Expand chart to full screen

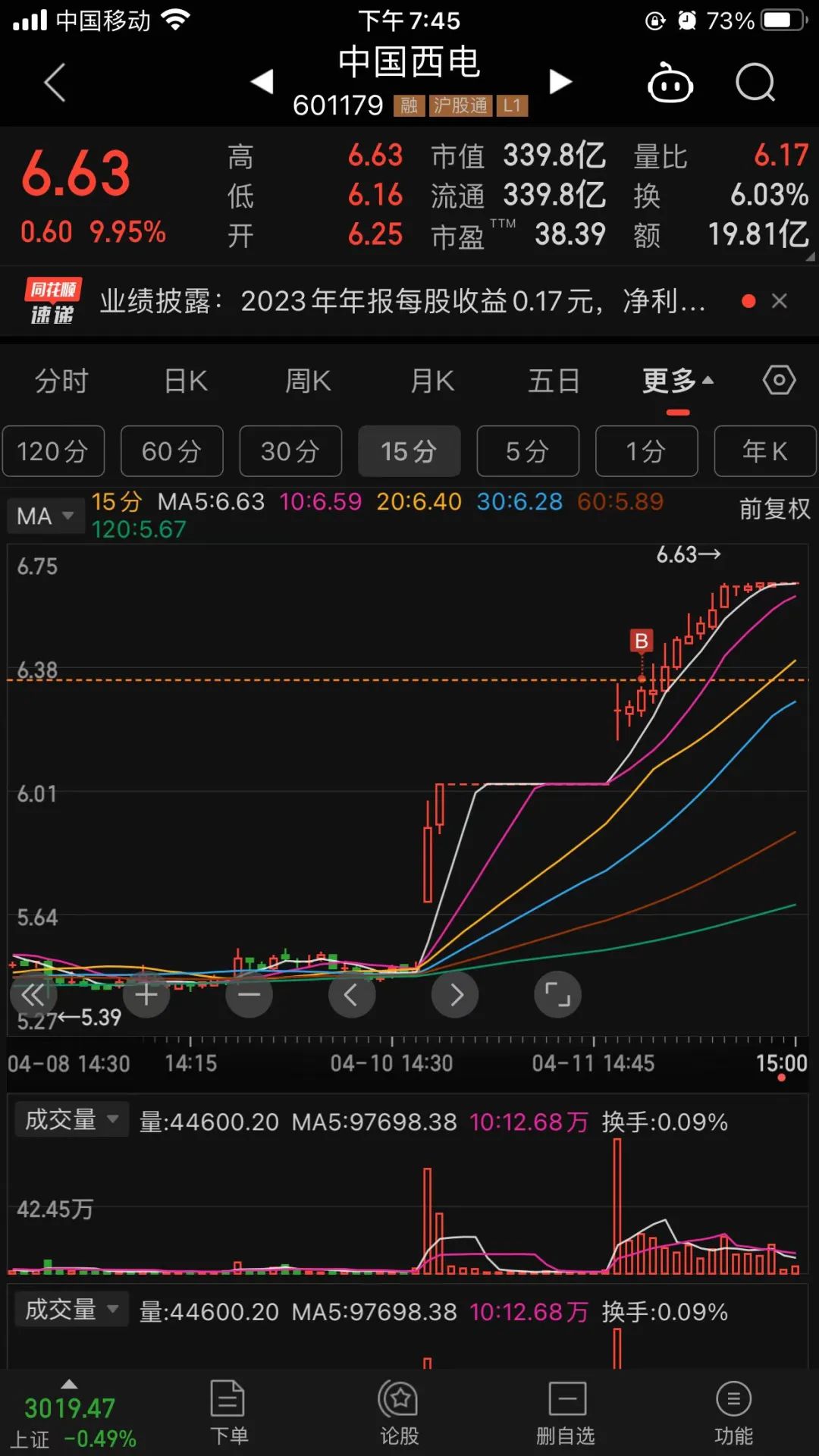[x=557, y=994]
